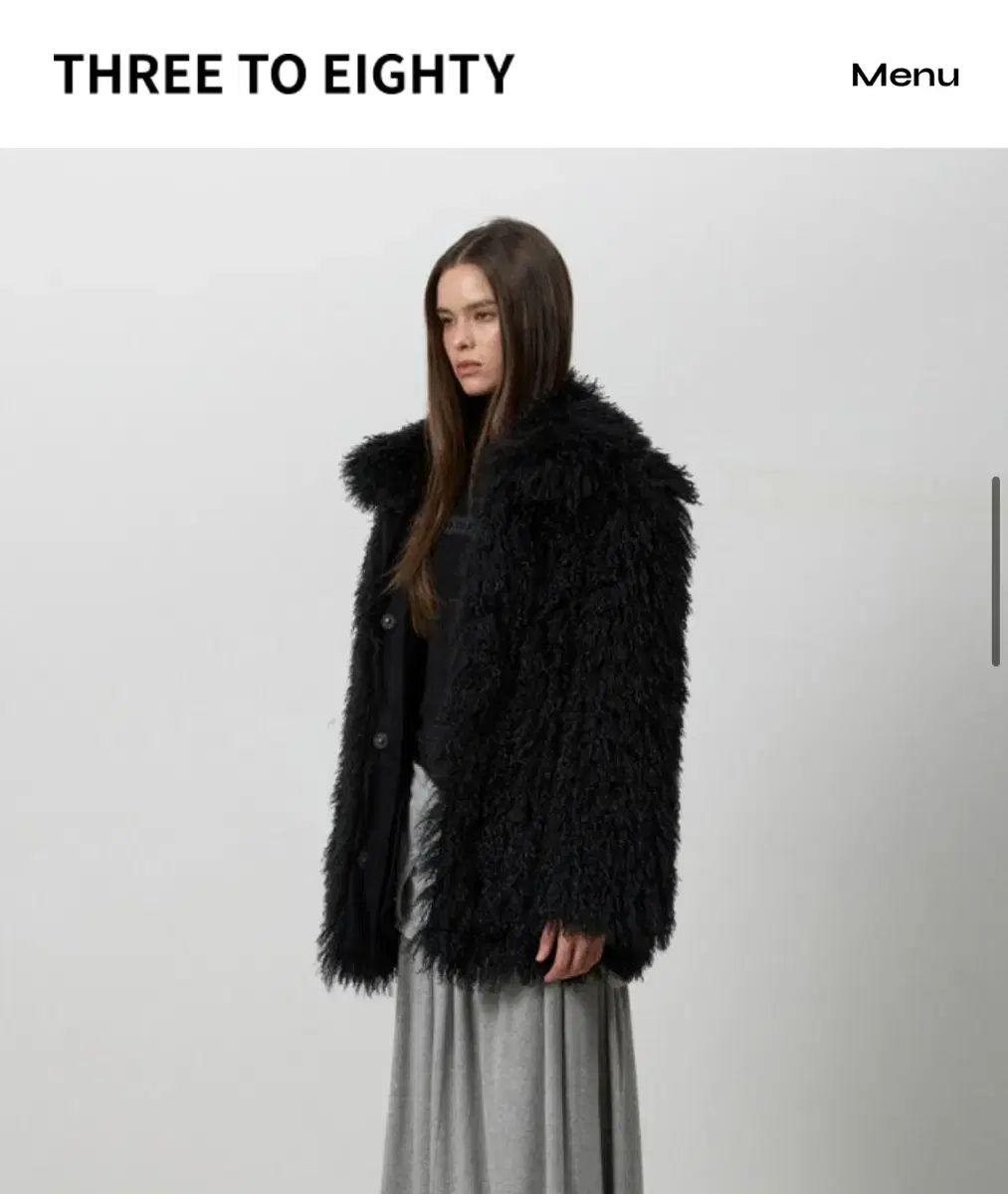Screen dimensions: 1008x1194
Task: Open the black fur coat product image
Action: pos(504,669)
